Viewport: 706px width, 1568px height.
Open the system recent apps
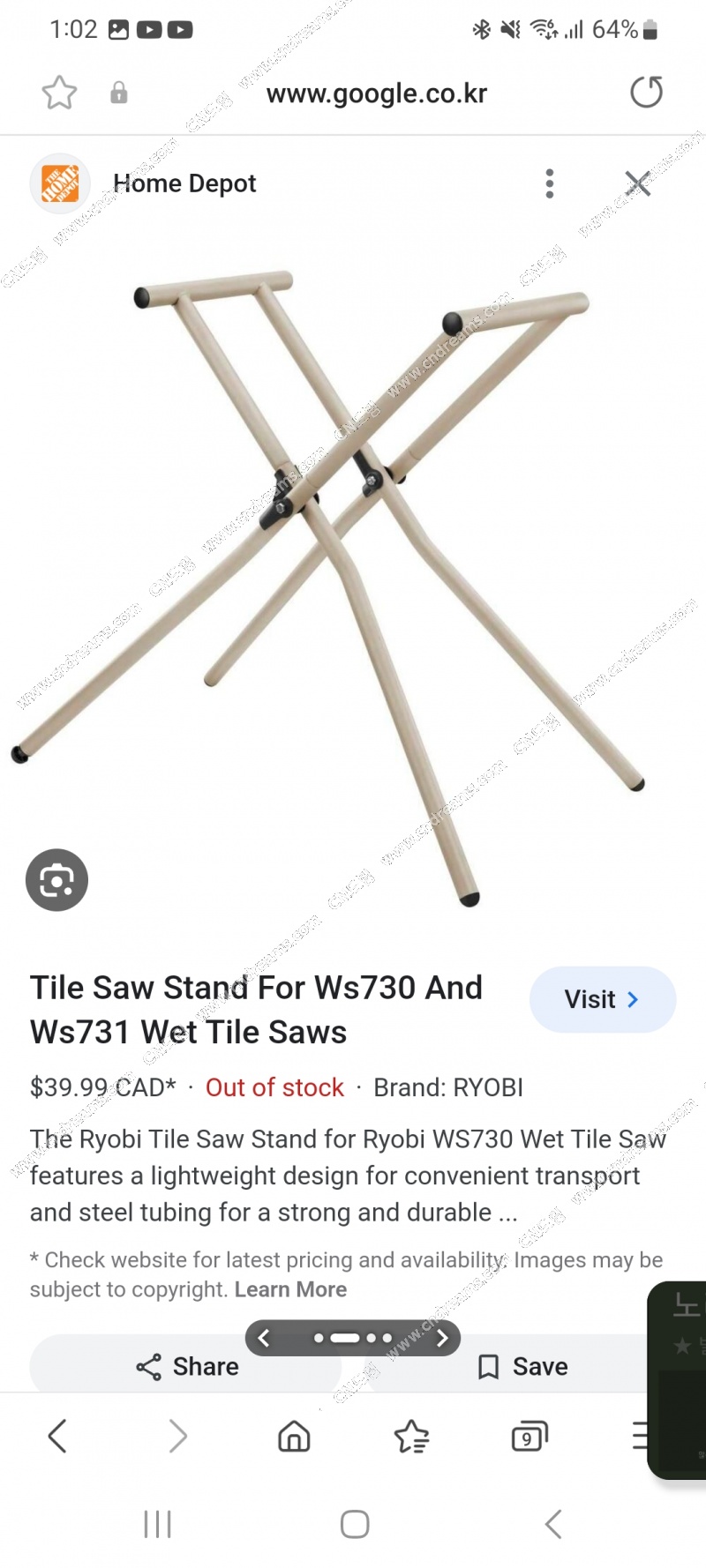click(x=157, y=1524)
